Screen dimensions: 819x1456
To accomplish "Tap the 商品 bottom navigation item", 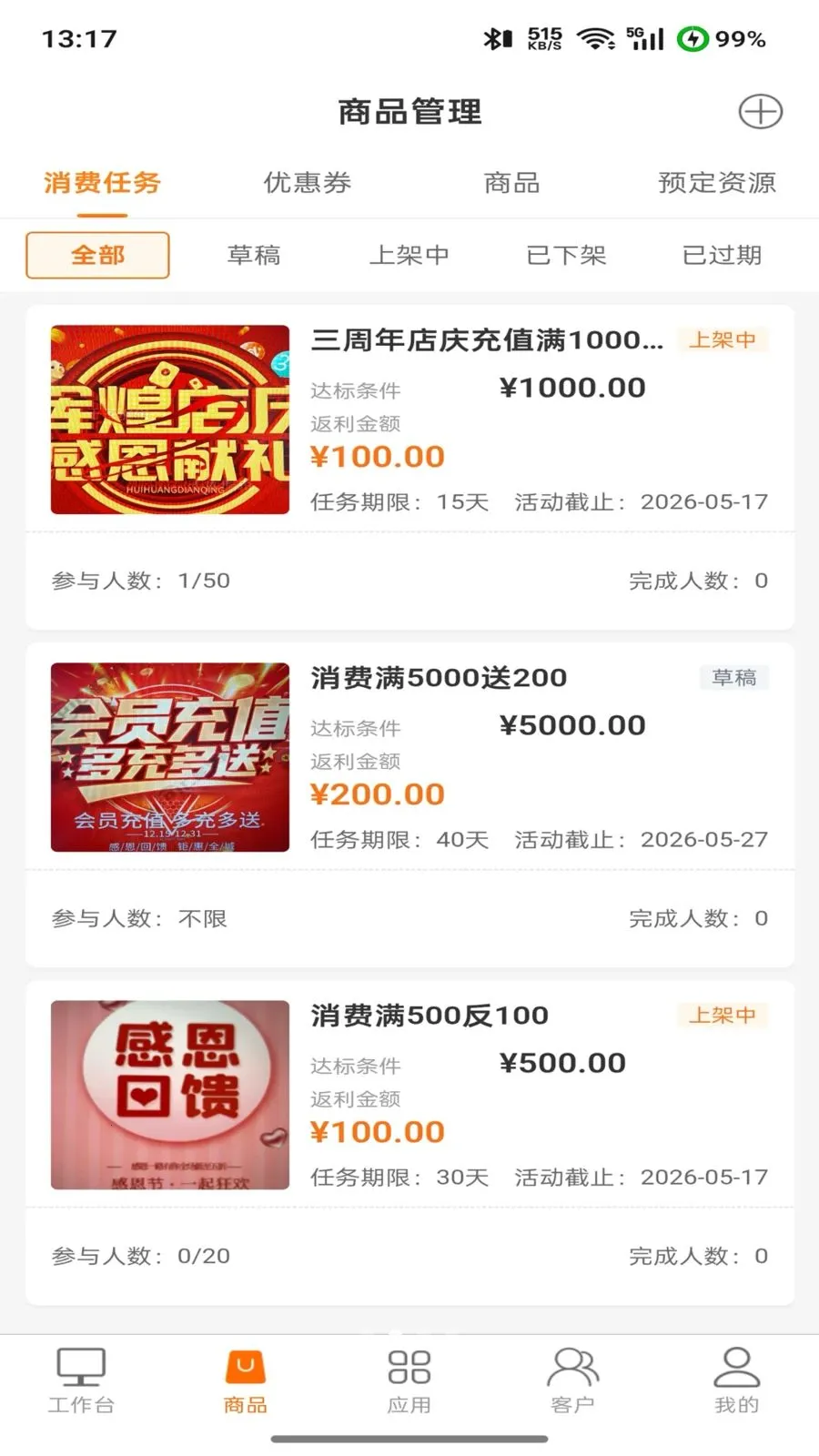I will coord(245,1380).
